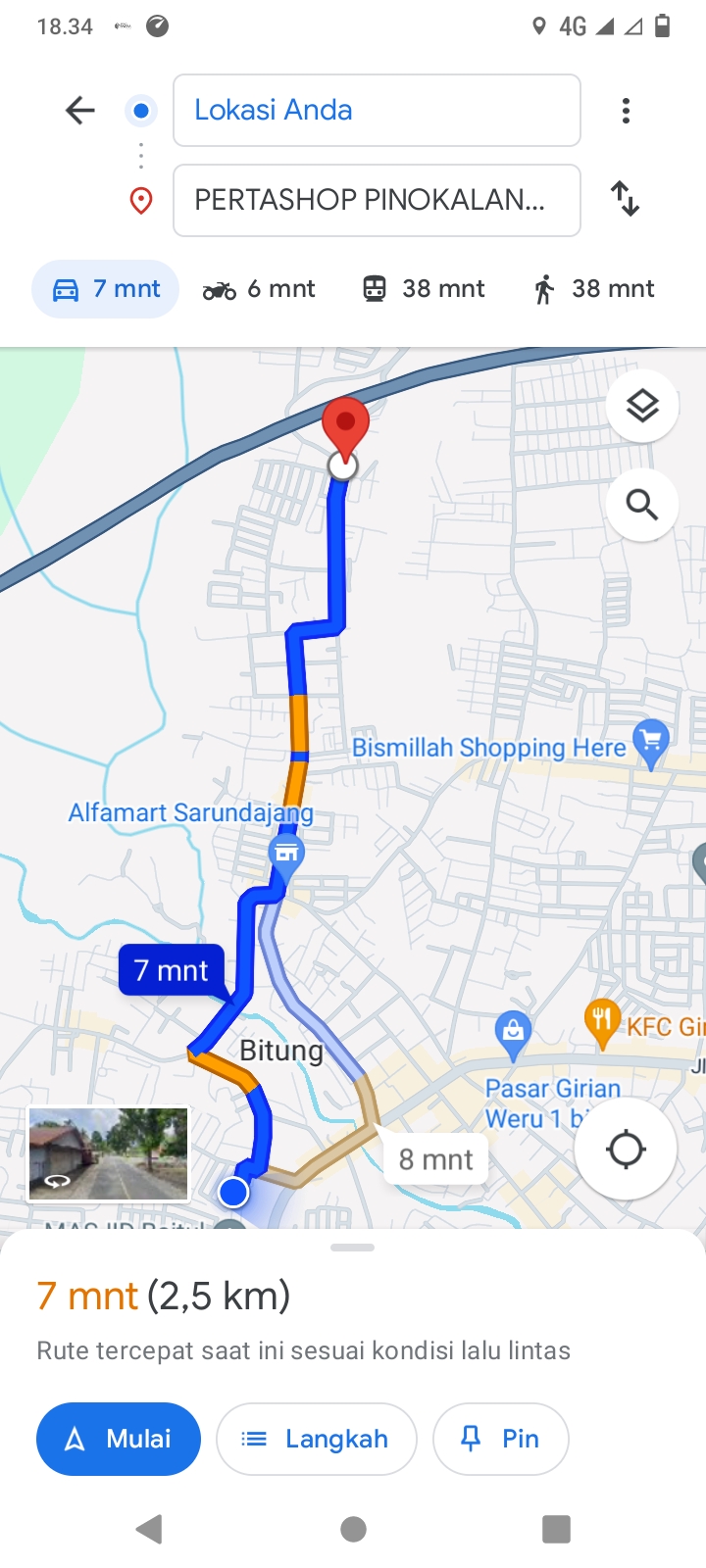Change the destination PERTASHOP PINOKALAN field

tap(377, 200)
